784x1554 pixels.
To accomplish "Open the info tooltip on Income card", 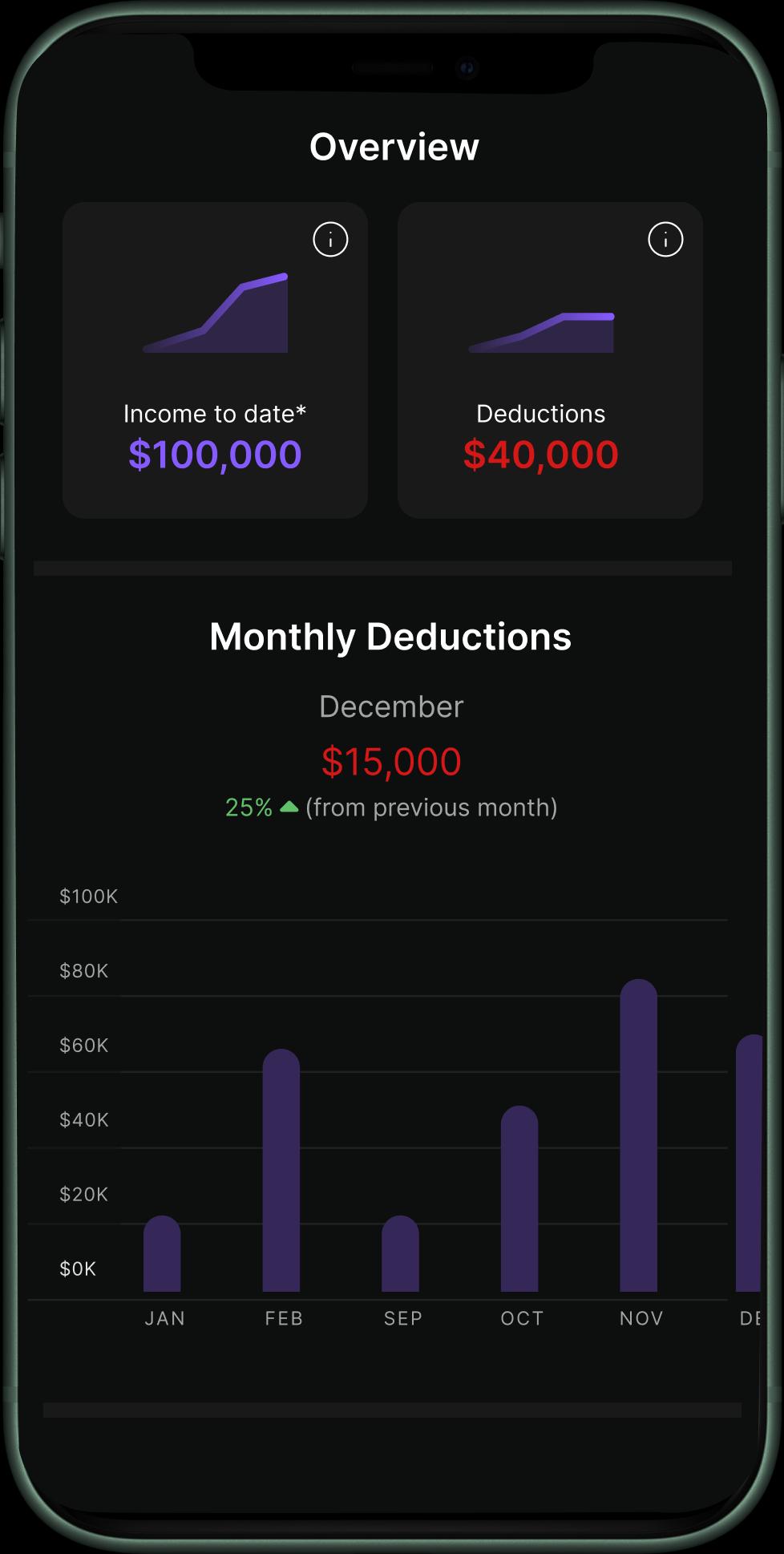I will coord(330,239).
